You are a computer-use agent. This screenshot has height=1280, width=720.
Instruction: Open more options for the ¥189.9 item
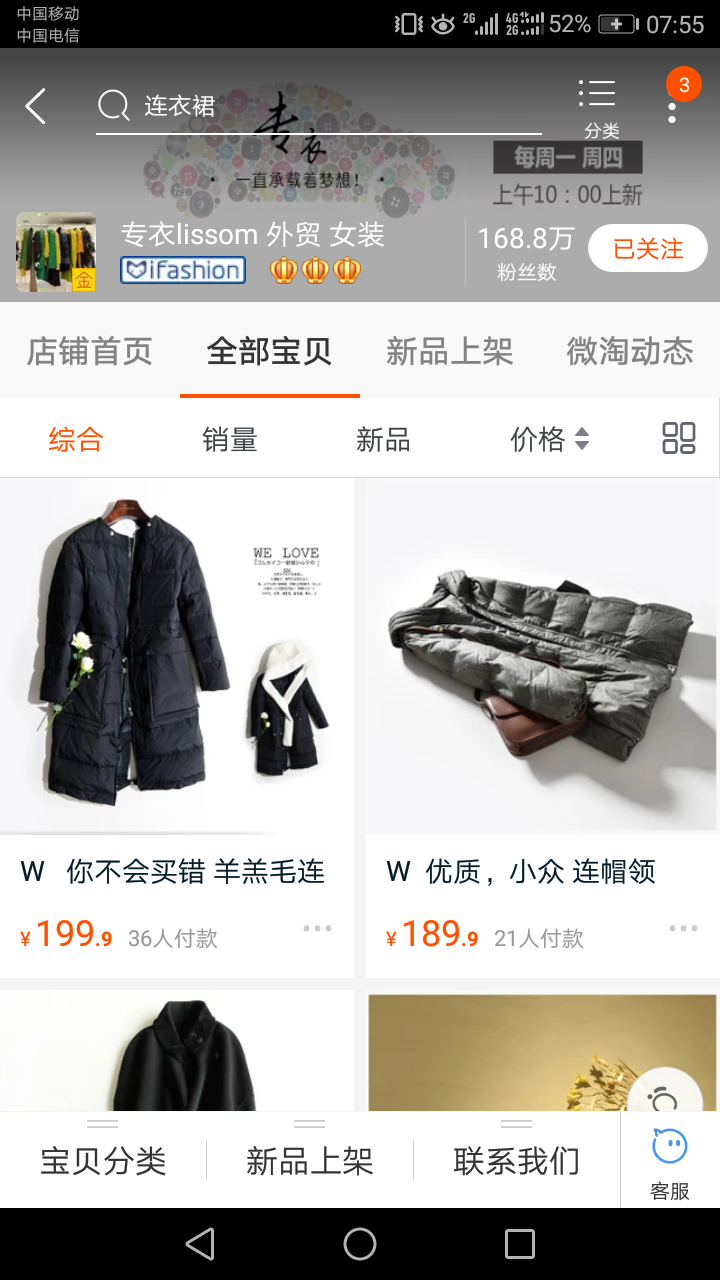(x=684, y=929)
